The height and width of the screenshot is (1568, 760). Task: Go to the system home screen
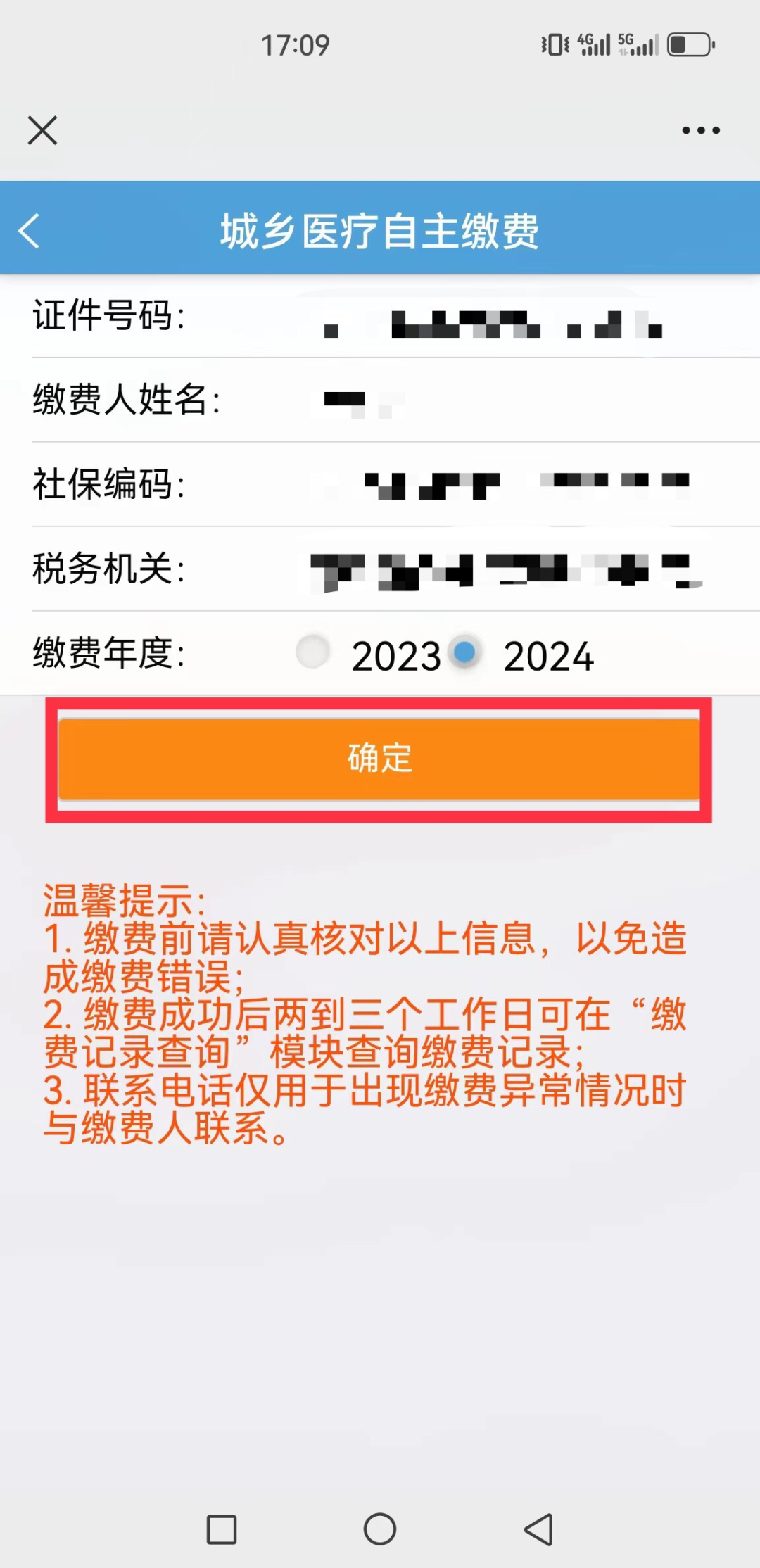pyautogui.click(x=380, y=1529)
